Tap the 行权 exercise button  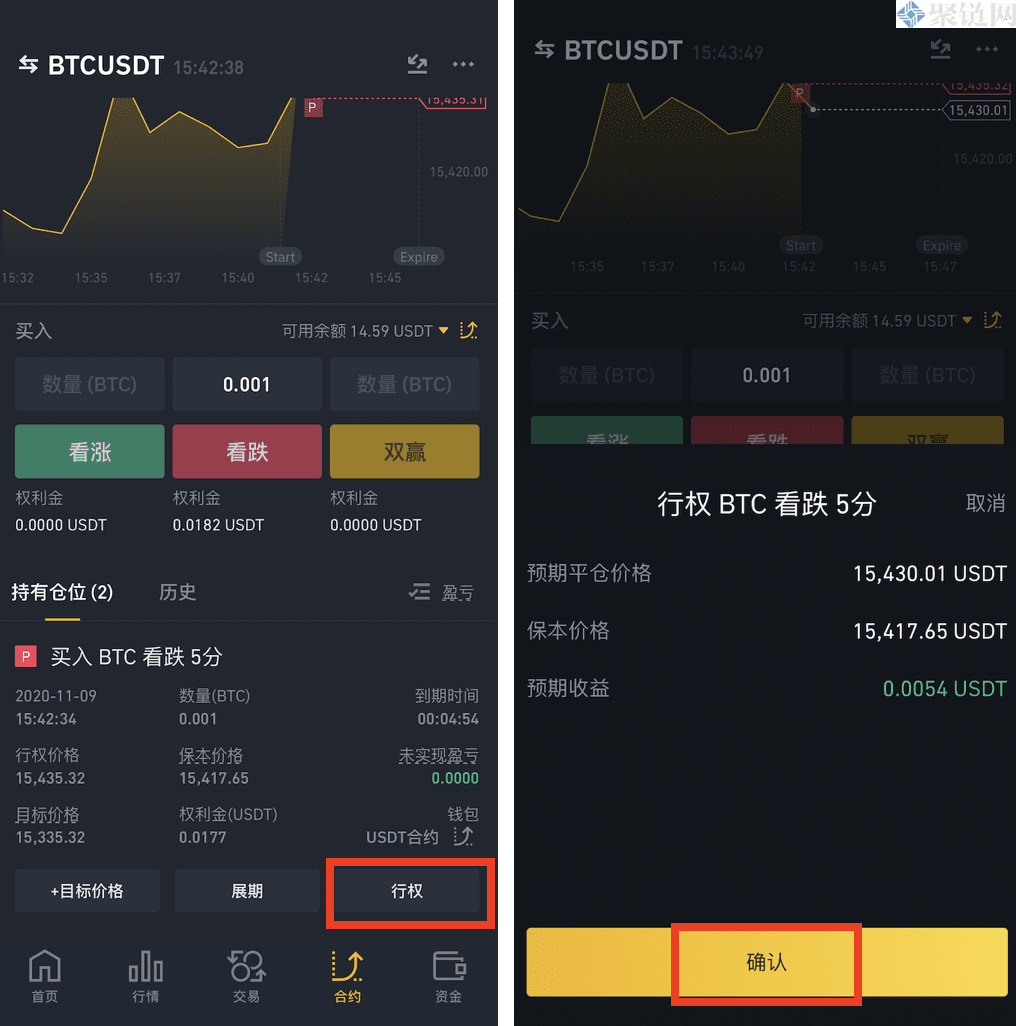tap(407, 891)
